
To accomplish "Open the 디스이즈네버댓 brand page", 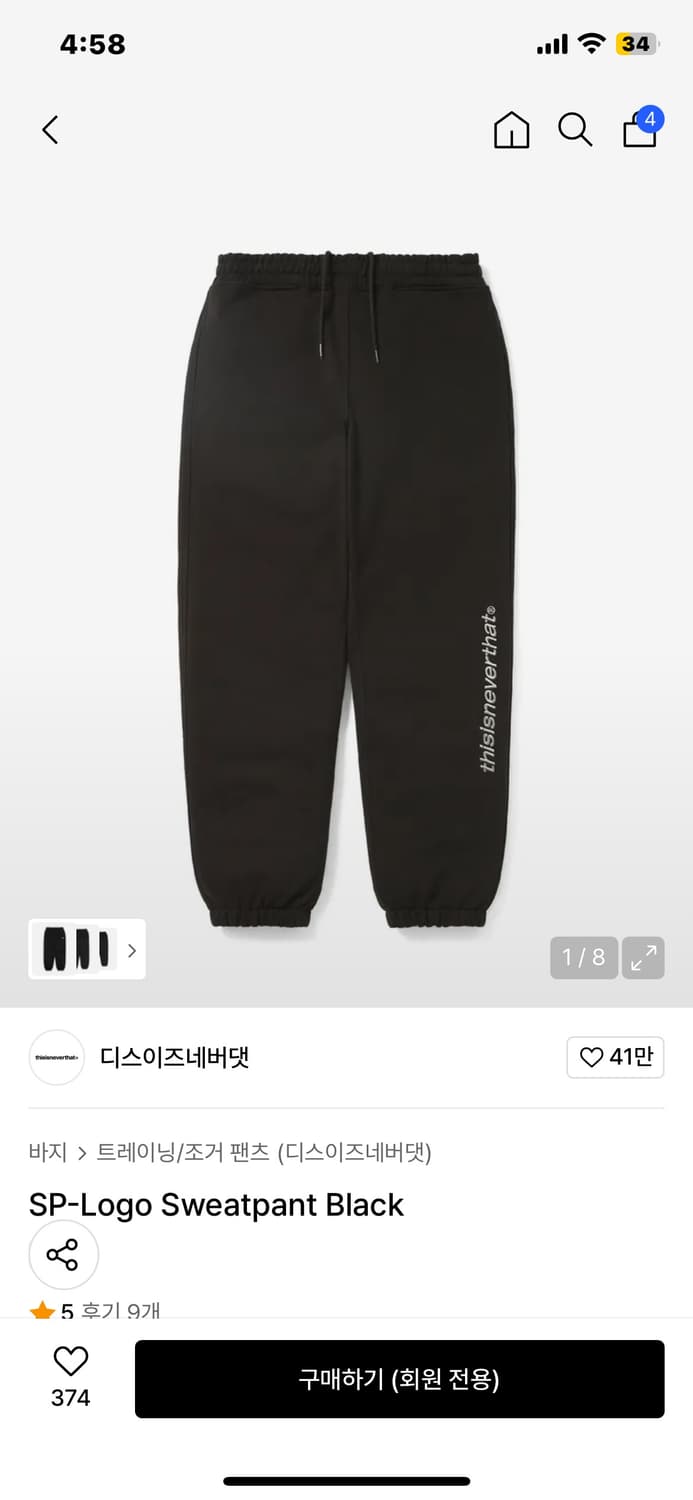I will coord(174,1057).
